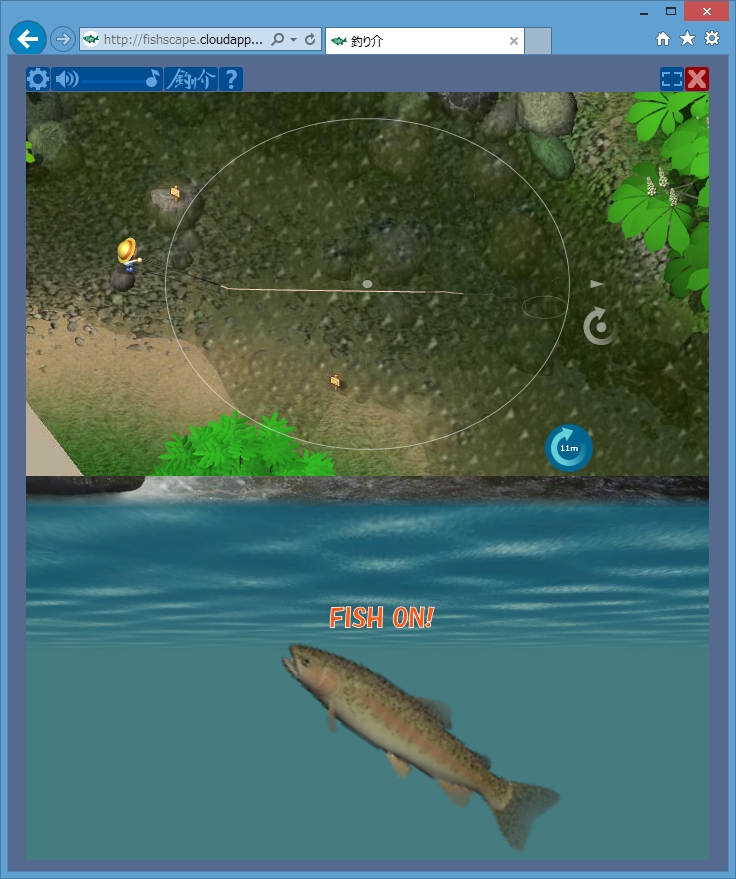Focus the fishscape URL address bar
736x879 pixels.
pos(183,39)
